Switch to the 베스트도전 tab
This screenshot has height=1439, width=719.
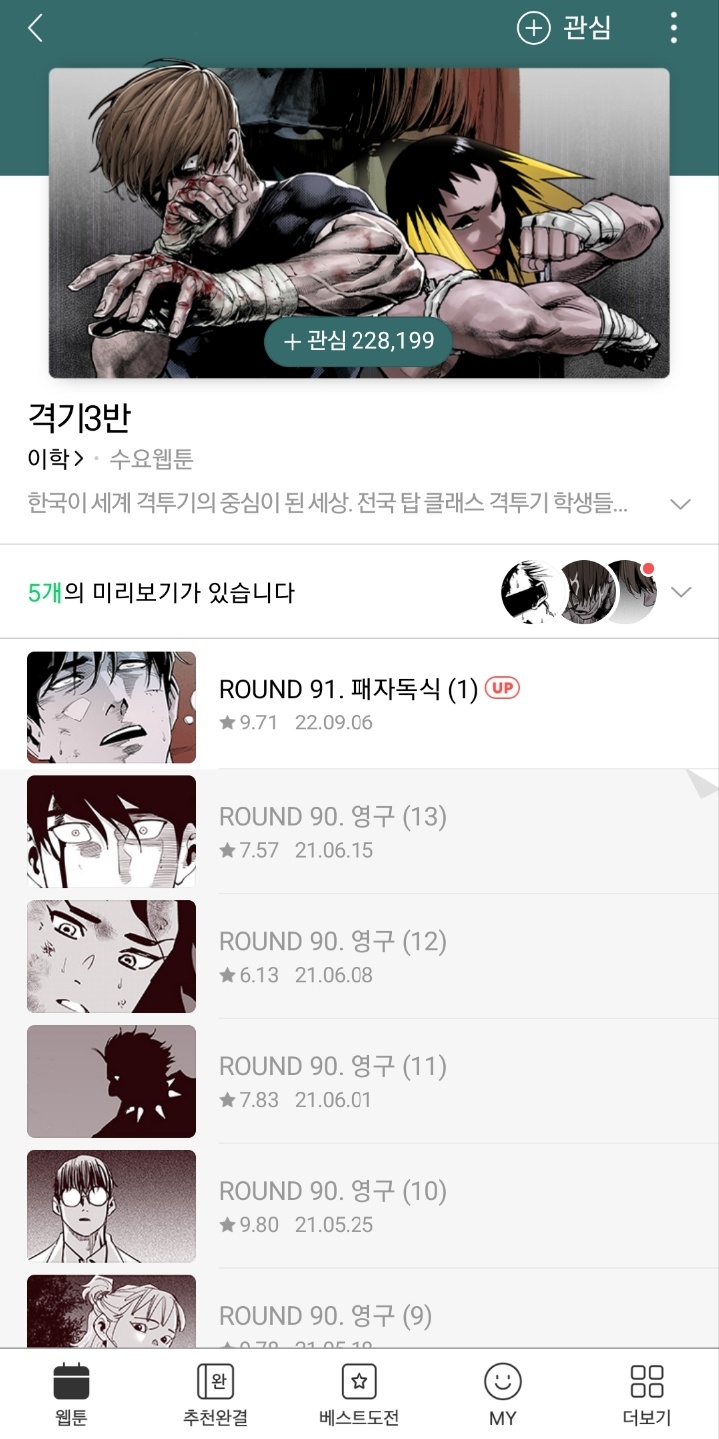[359, 1395]
